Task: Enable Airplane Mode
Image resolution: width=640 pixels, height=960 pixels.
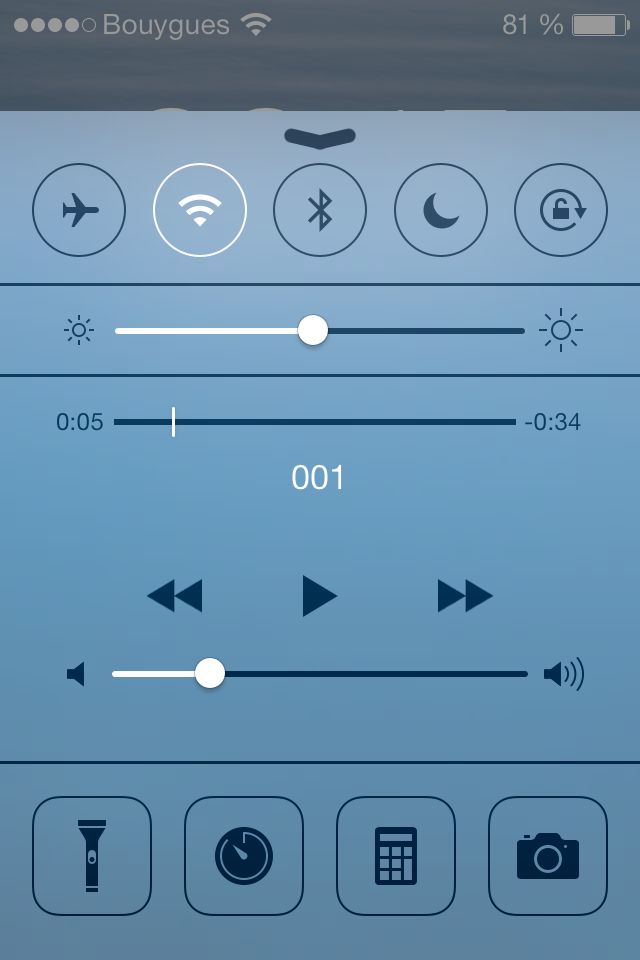Action: [79, 210]
